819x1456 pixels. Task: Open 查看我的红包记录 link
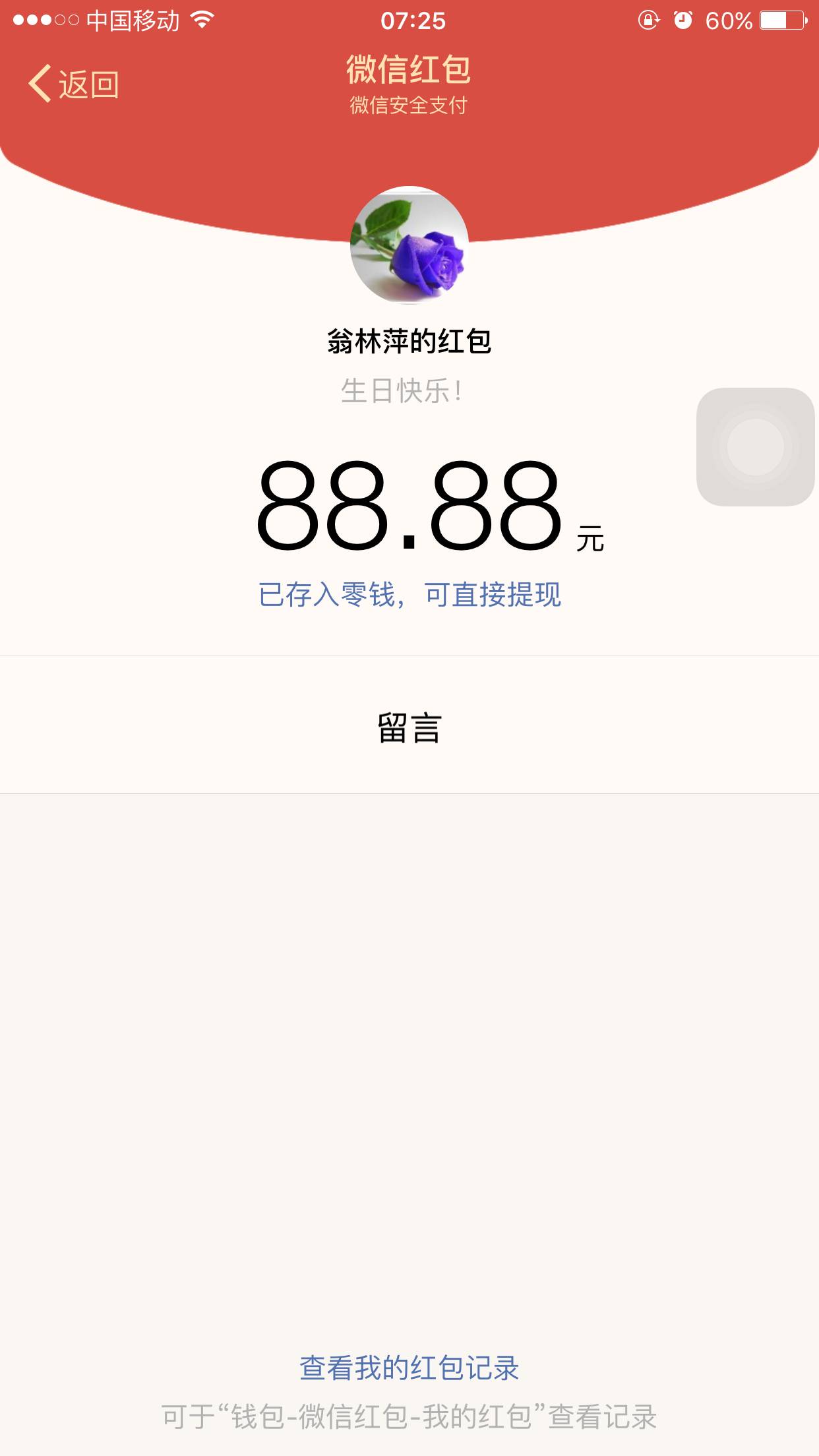pyautogui.click(x=409, y=1368)
